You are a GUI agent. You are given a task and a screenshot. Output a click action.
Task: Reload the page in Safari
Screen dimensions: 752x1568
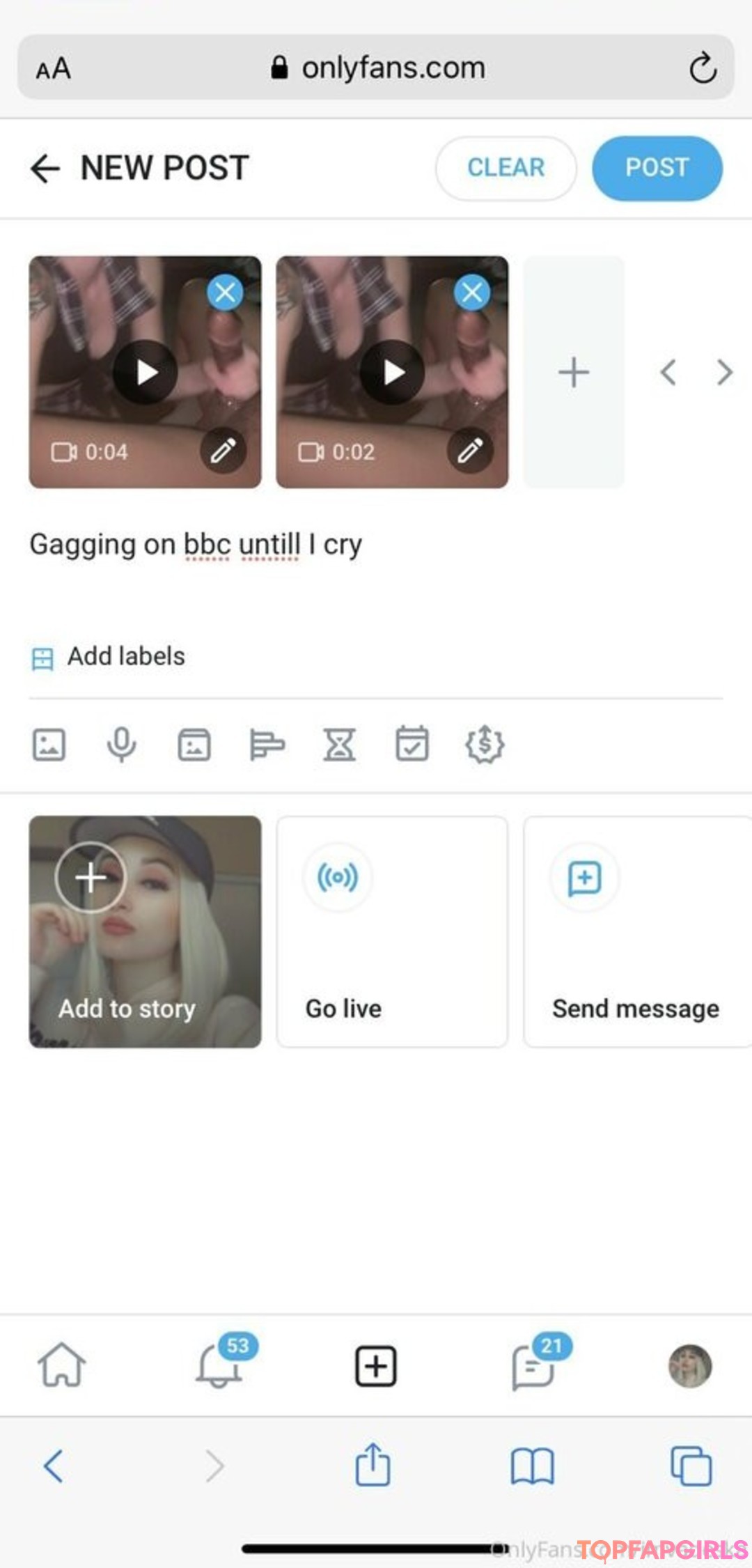point(703,68)
